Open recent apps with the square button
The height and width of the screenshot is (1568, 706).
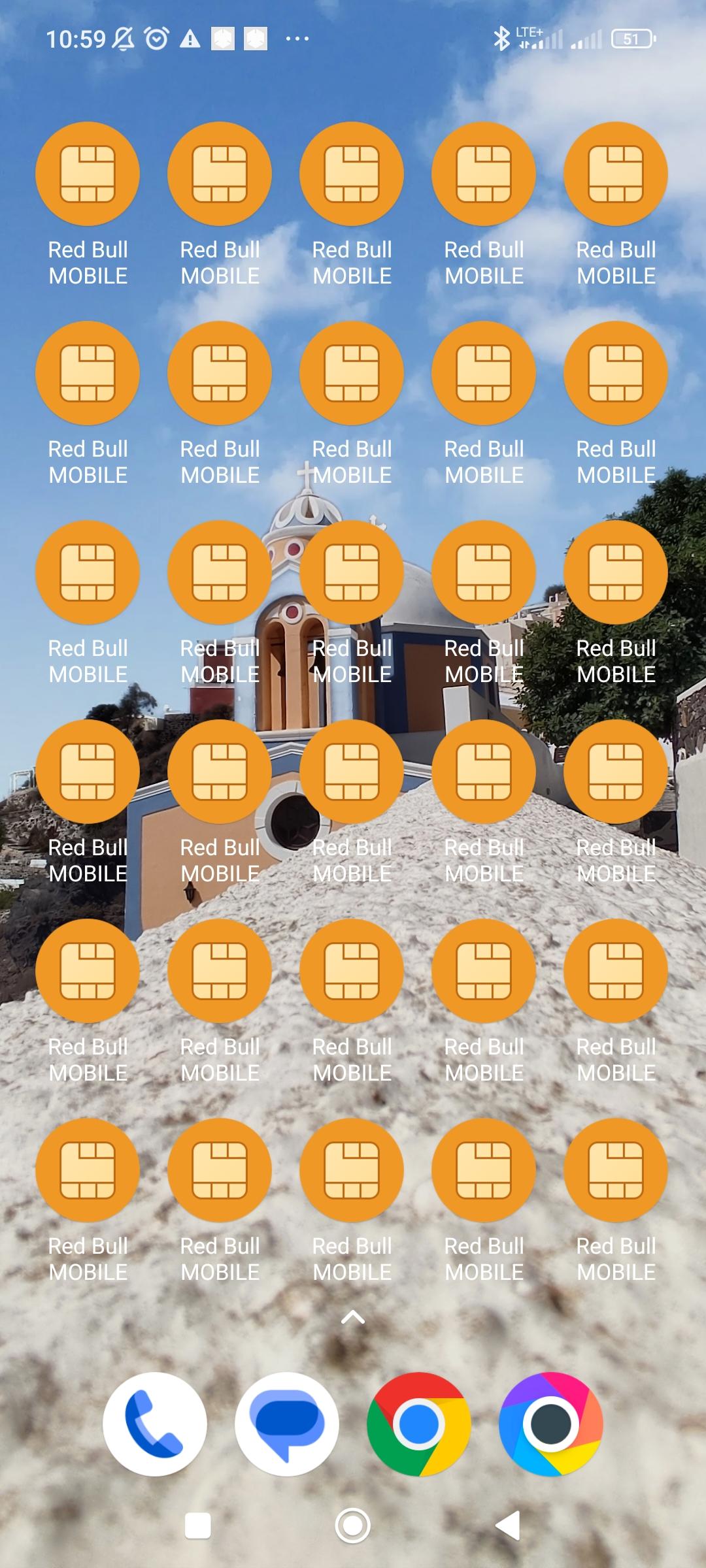[197, 1526]
